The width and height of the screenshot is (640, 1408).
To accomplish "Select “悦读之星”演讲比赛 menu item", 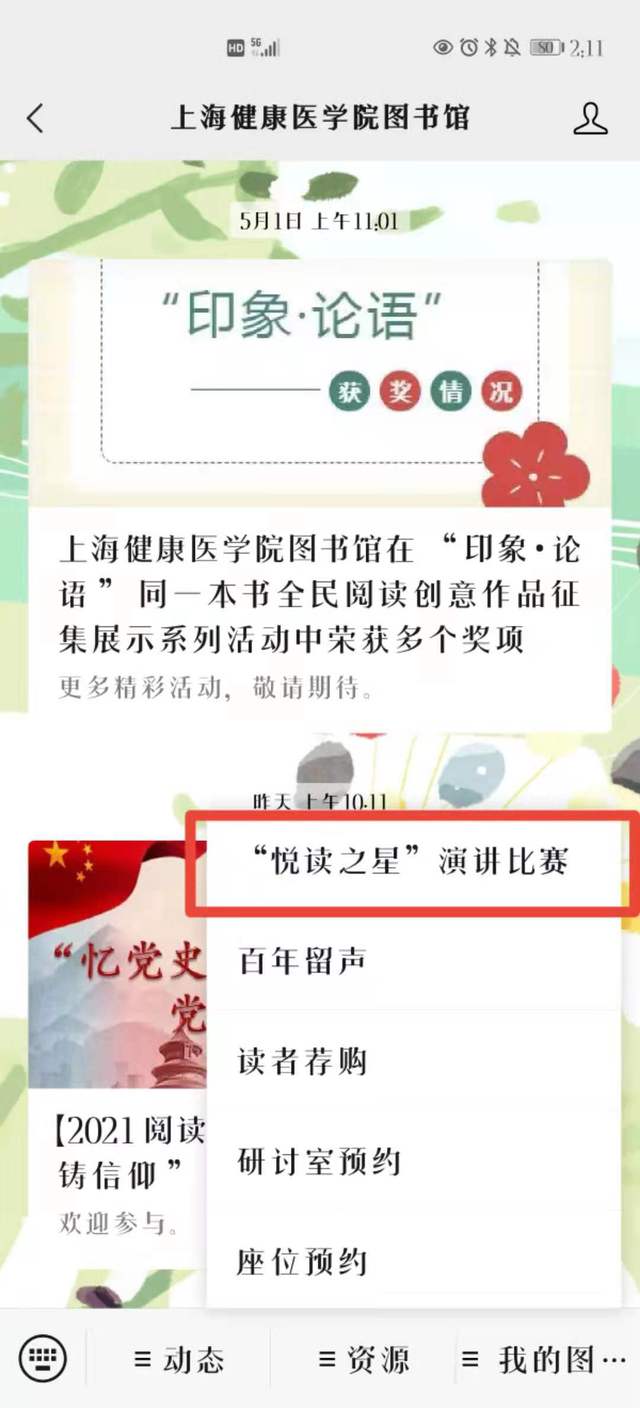I will click(410, 861).
